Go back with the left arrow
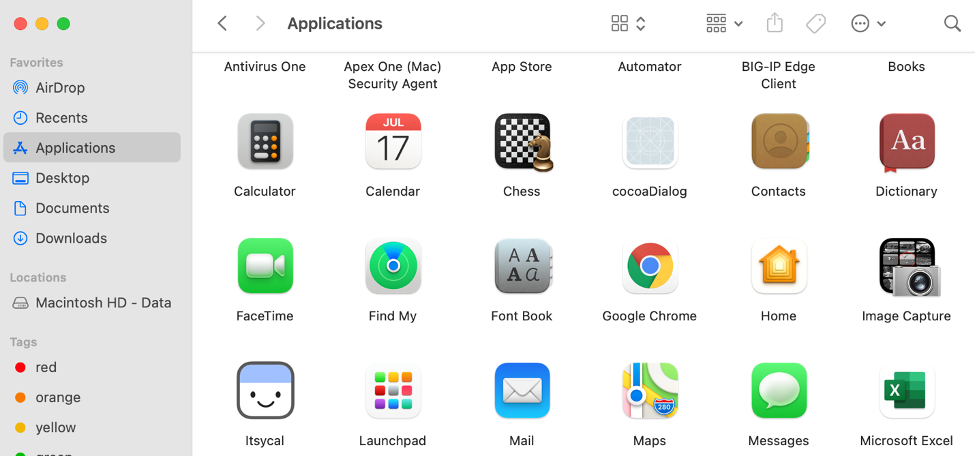The width and height of the screenshot is (977, 456). (x=222, y=23)
